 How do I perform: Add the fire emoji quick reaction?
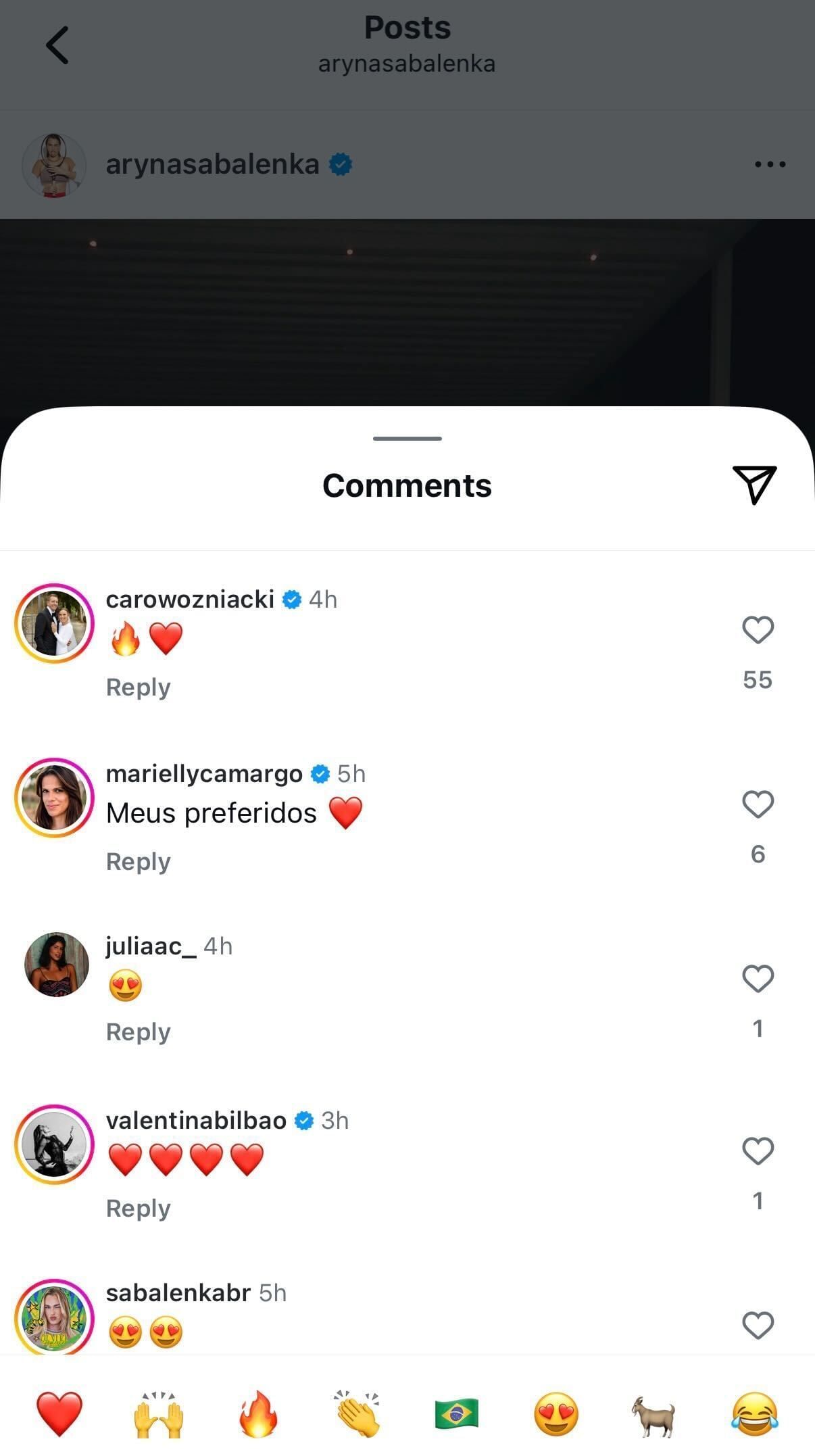coord(258,1413)
